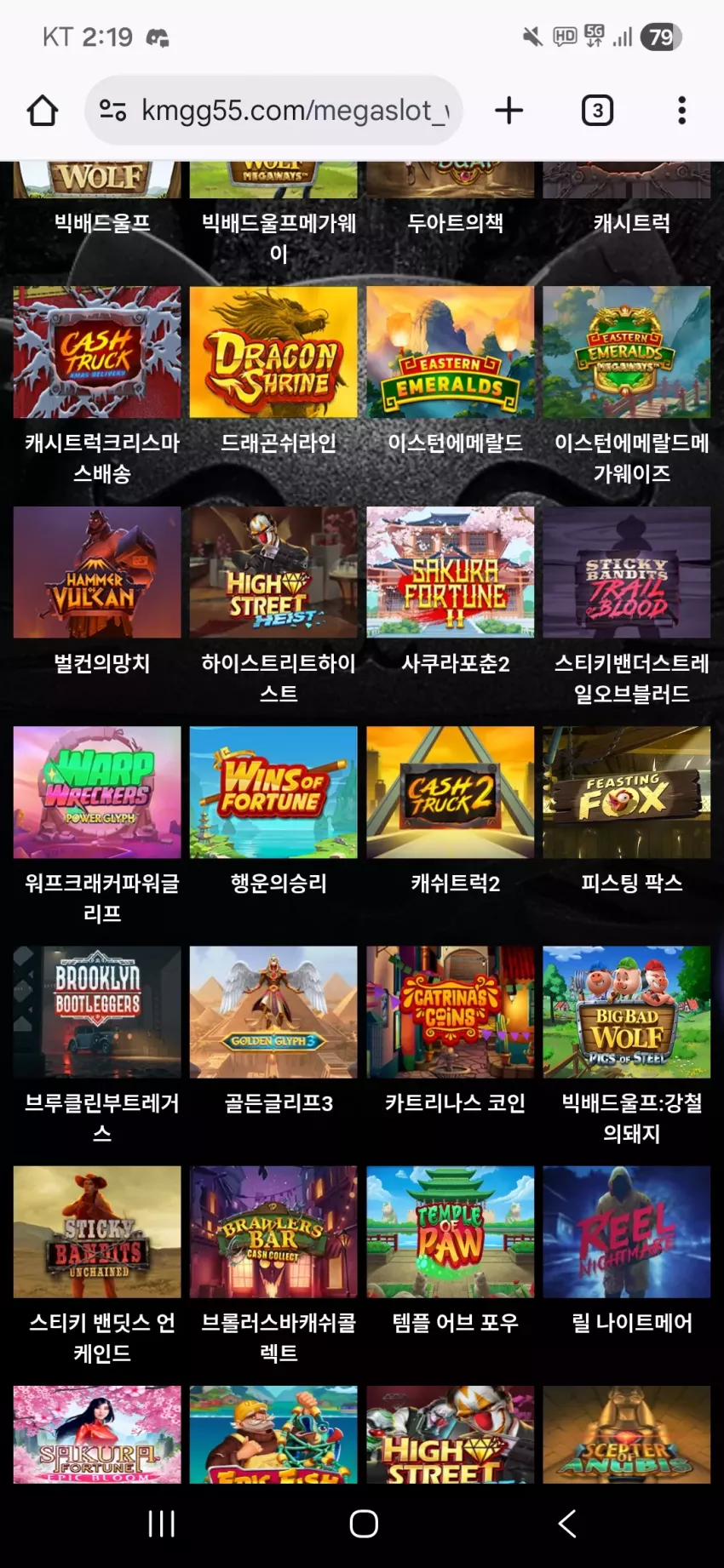Launch Cash Truck Xmas Delivery slot
The image size is (724, 1568).
97,352
